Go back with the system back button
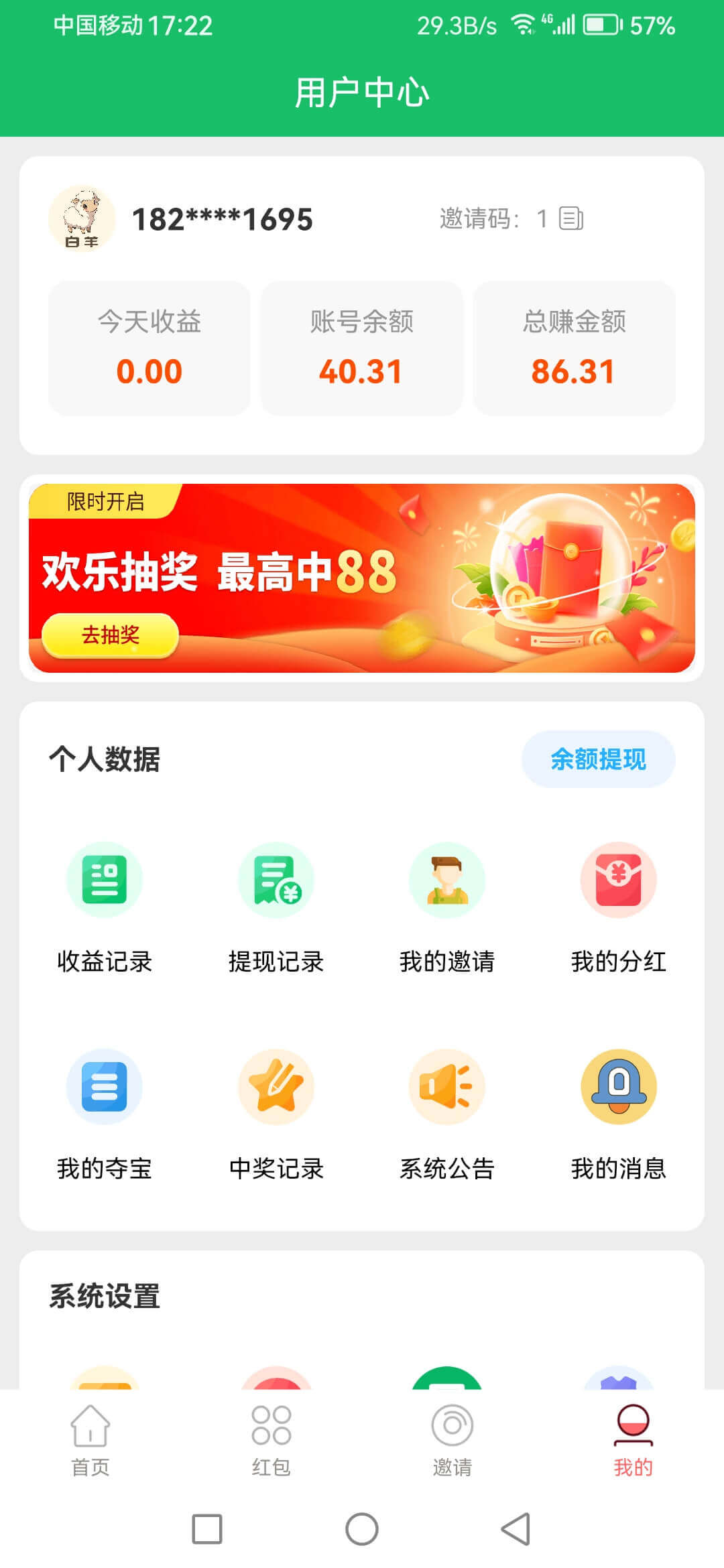Viewport: 724px width, 1568px height. [x=516, y=1529]
